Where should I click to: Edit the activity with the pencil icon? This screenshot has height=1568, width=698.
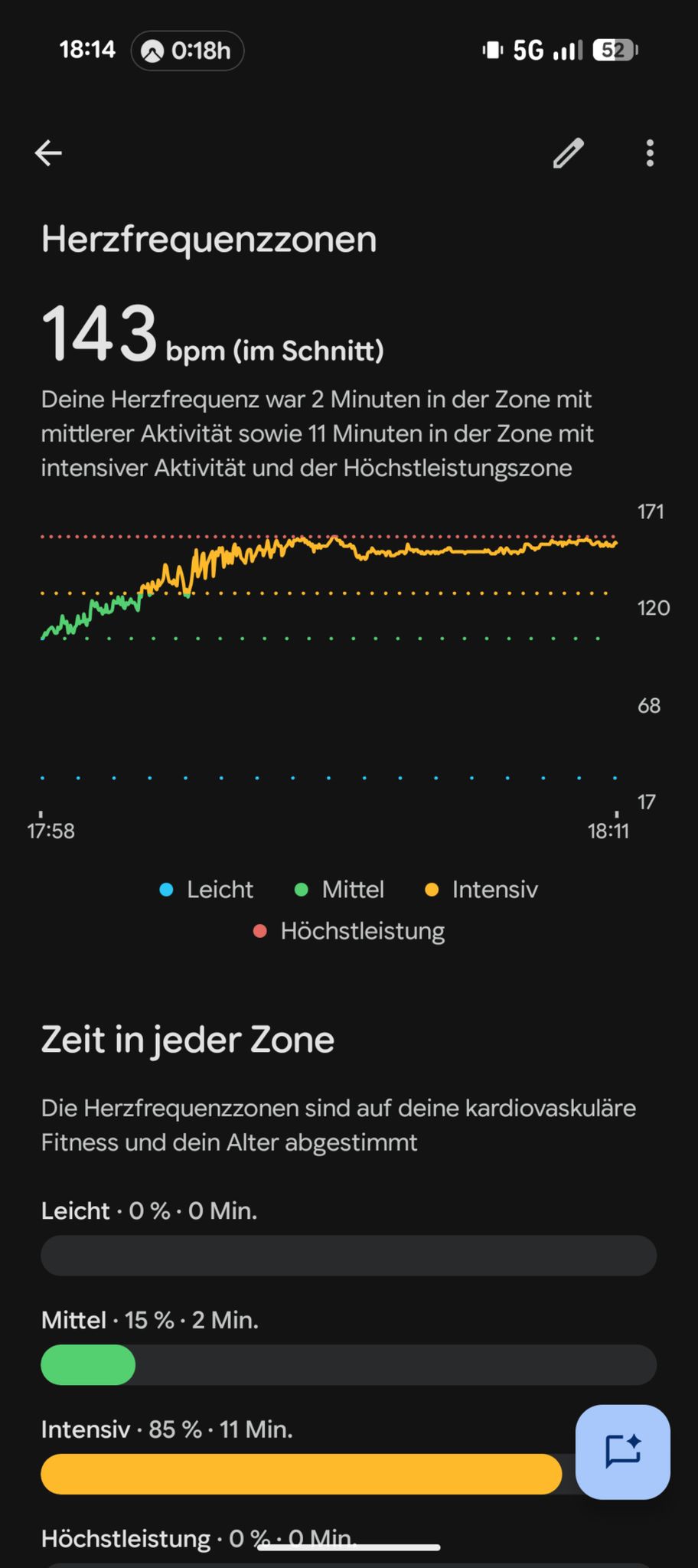tap(569, 153)
